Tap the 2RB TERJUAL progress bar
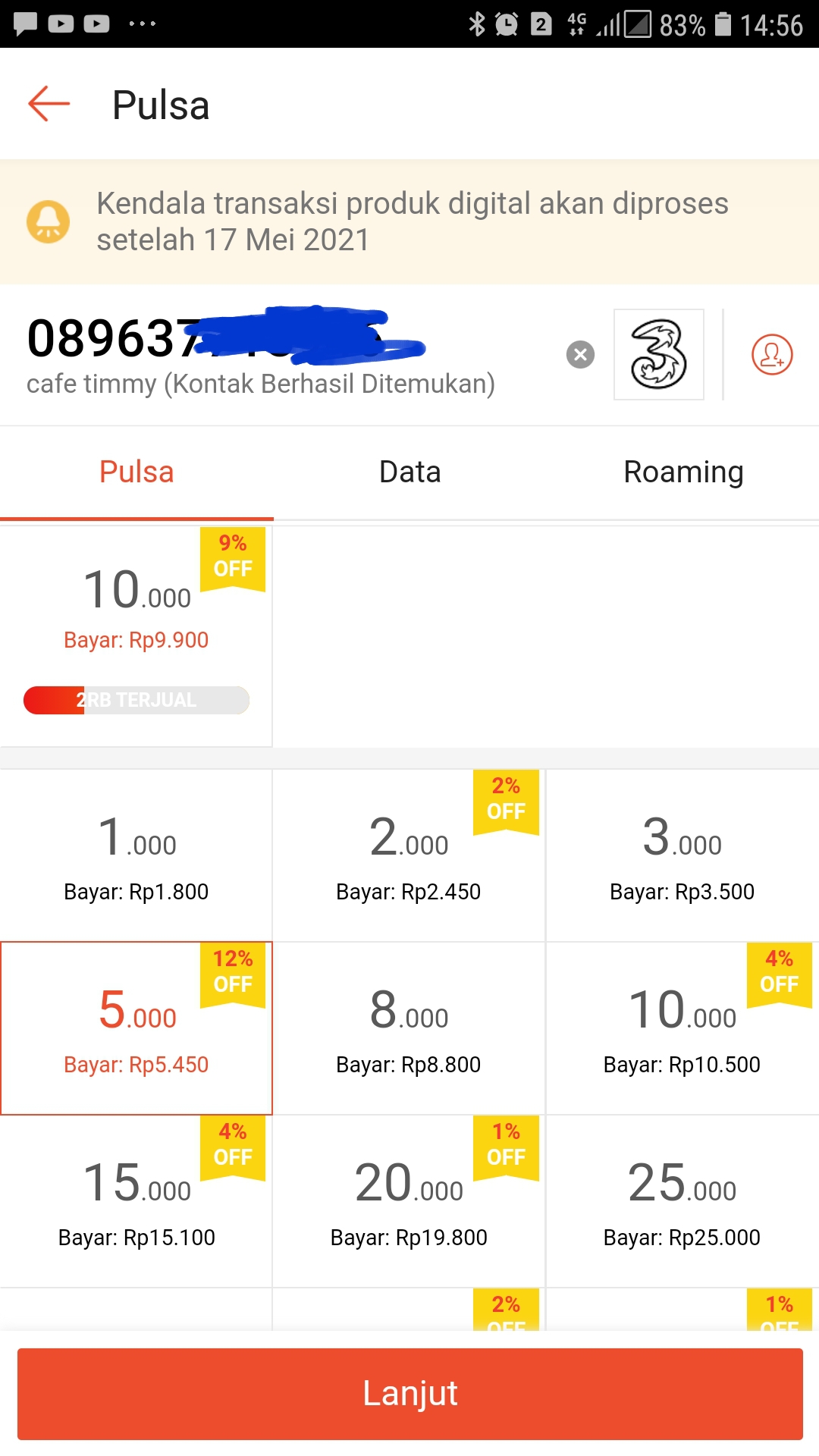 point(136,700)
